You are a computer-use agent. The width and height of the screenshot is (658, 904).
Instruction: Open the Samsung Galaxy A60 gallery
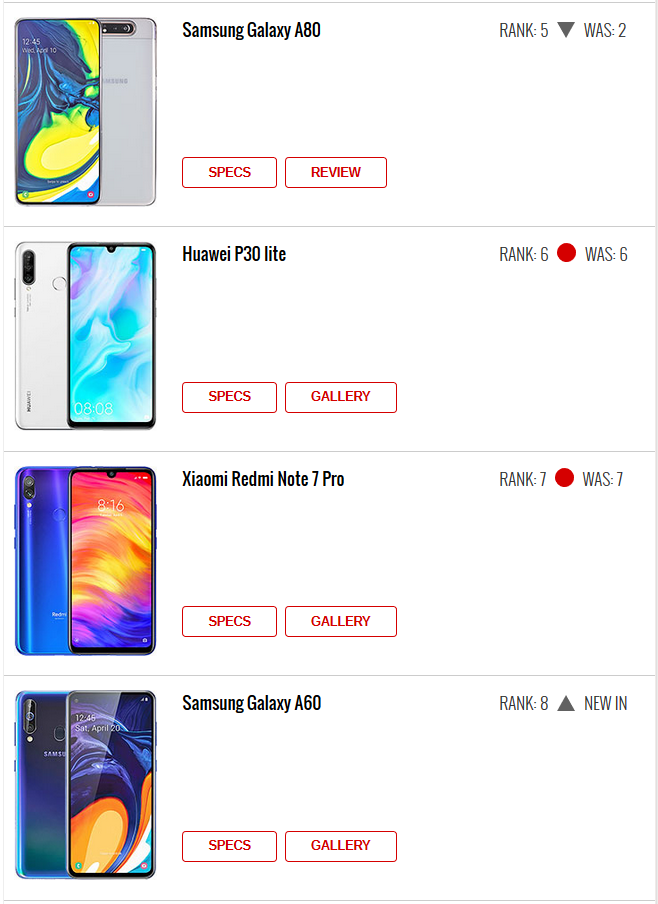point(340,846)
